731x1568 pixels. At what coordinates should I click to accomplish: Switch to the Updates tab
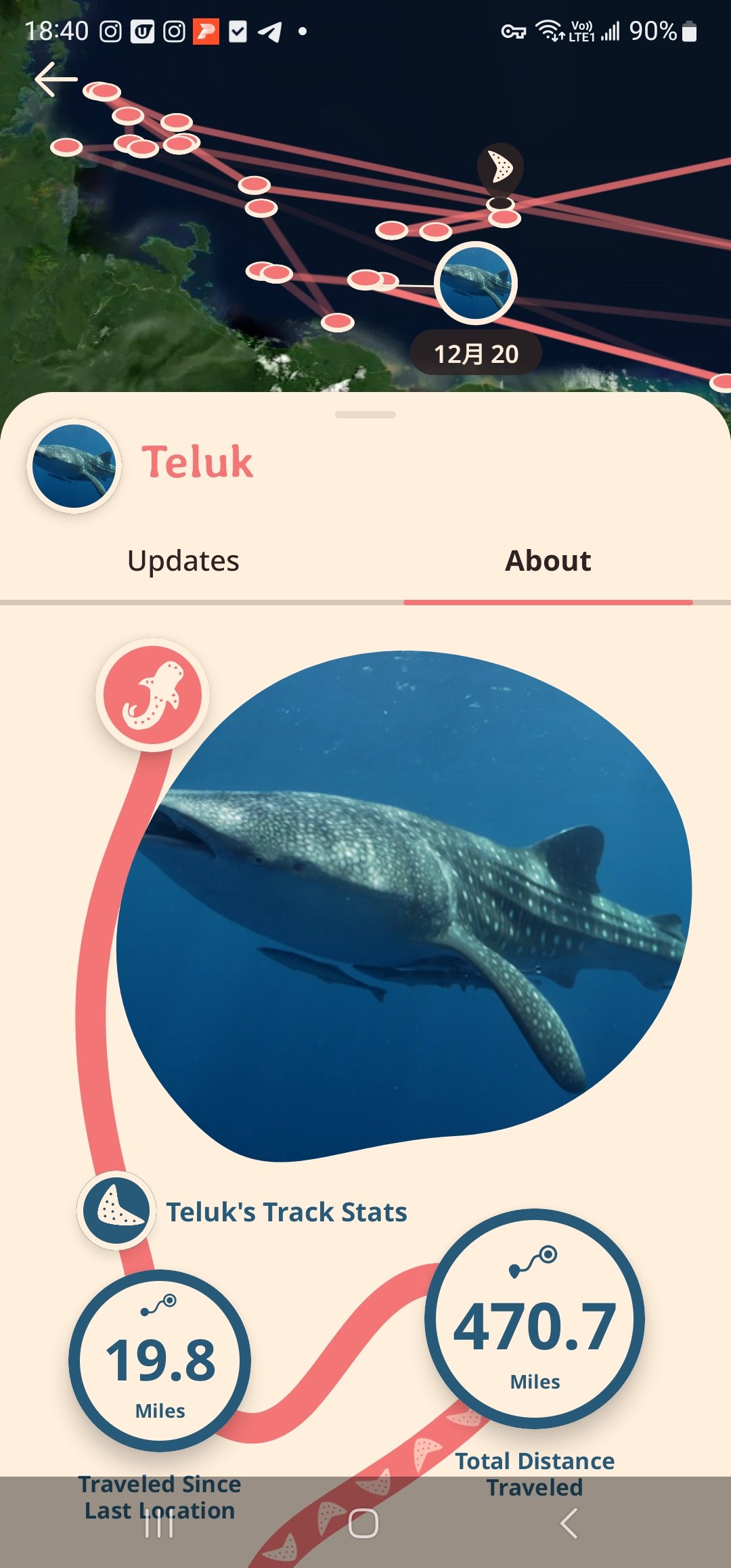[183, 561]
